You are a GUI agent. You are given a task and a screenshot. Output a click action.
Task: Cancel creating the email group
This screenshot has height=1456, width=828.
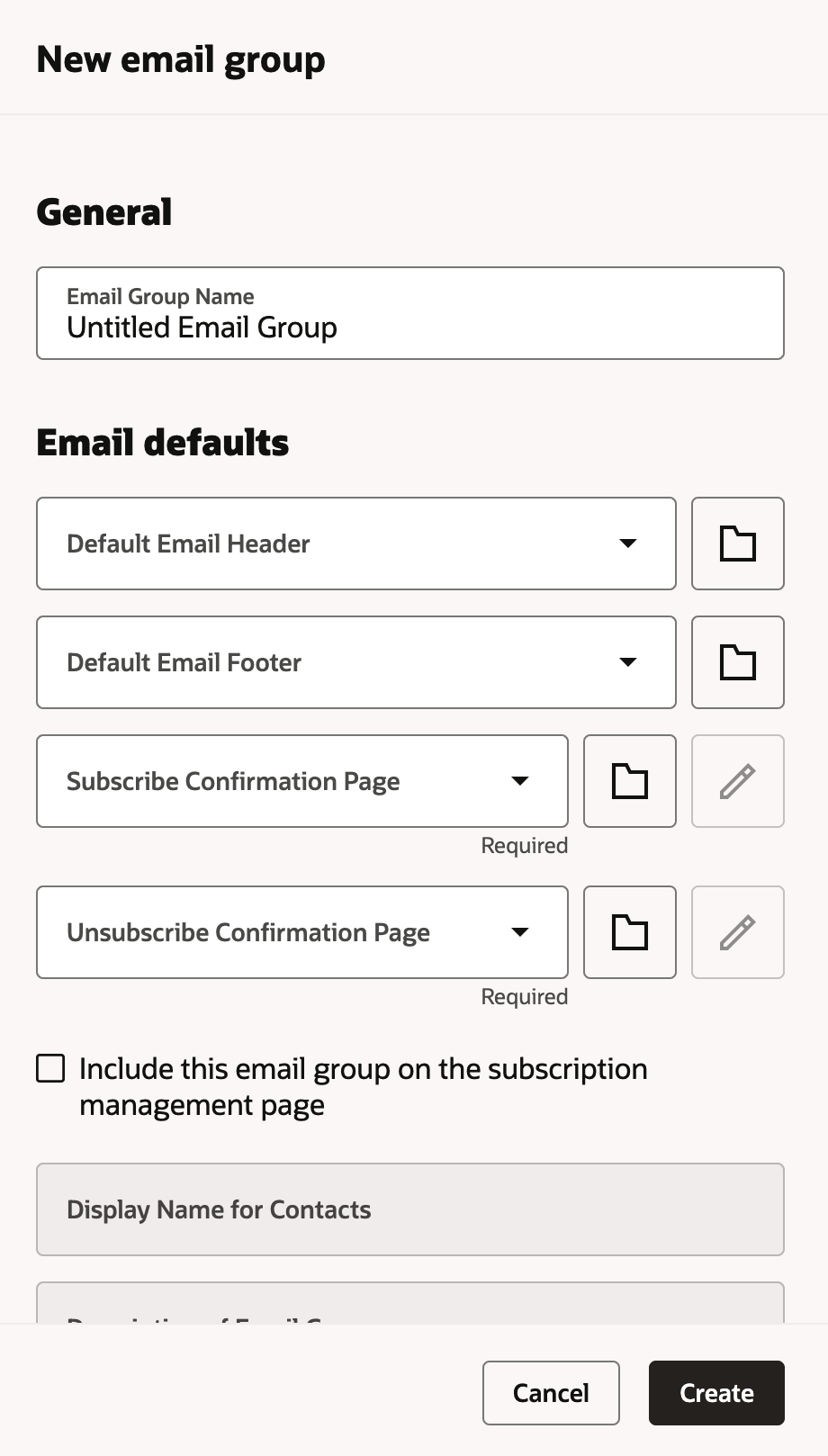click(x=551, y=1393)
